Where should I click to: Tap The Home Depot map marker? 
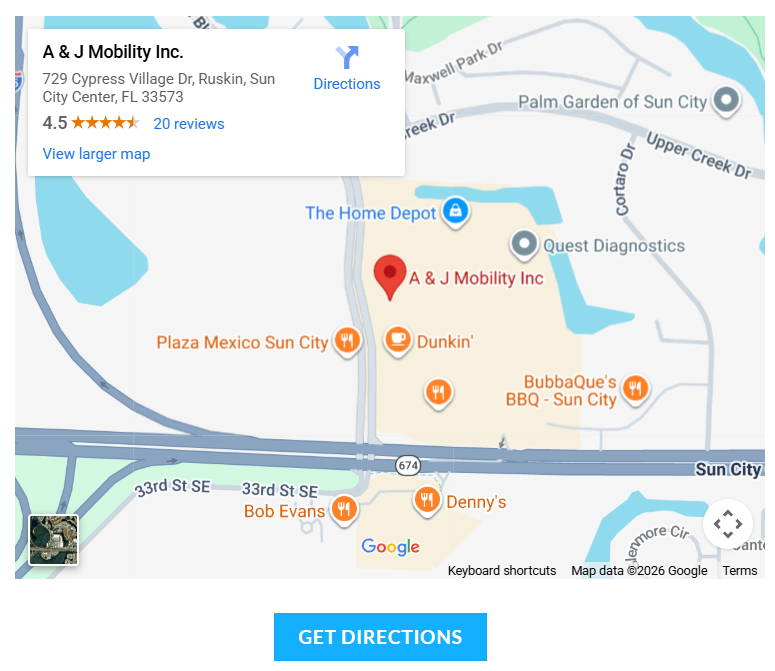tap(455, 211)
